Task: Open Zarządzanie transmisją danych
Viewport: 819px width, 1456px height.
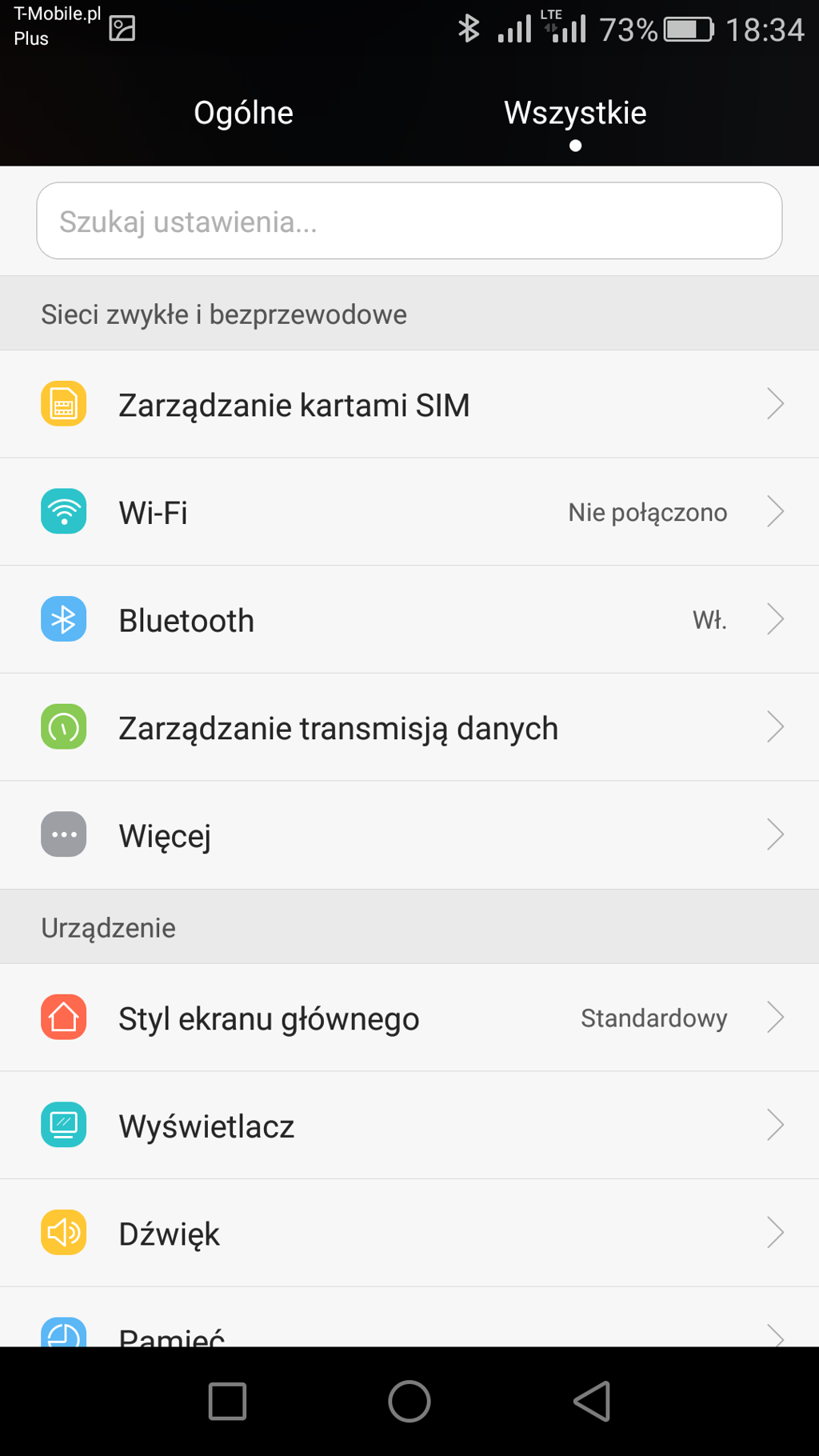Action: [x=409, y=727]
